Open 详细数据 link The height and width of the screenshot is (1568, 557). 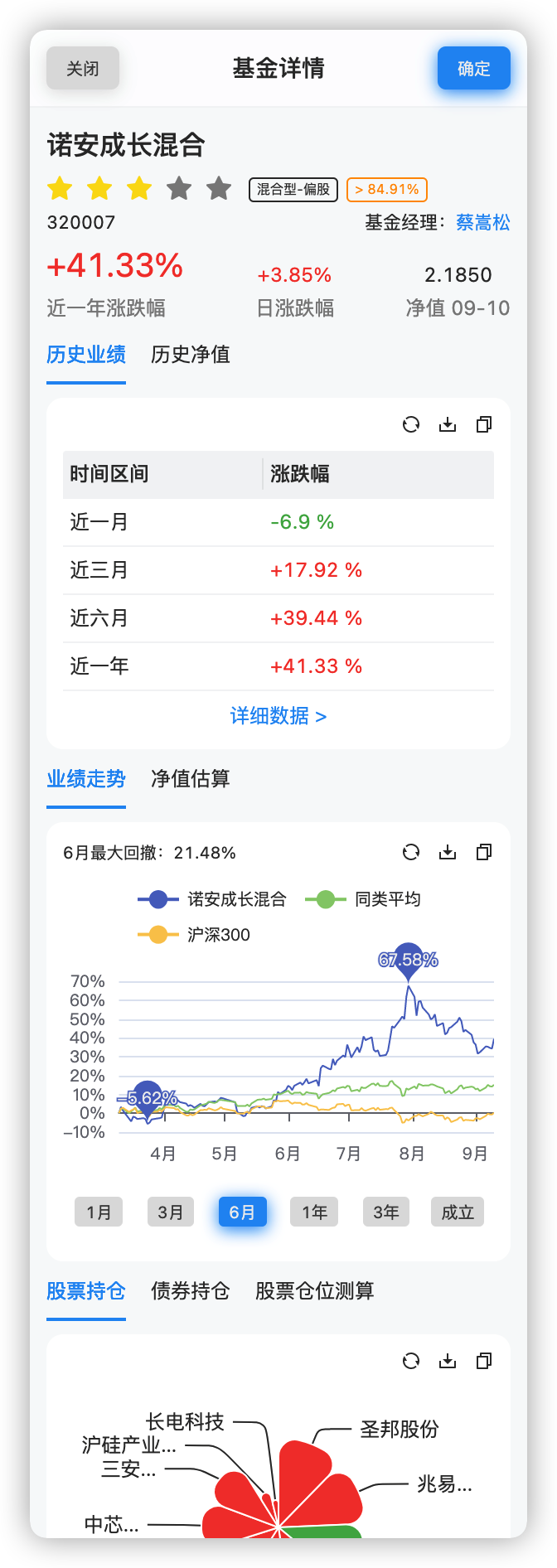pyautogui.click(x=278, y=716)
